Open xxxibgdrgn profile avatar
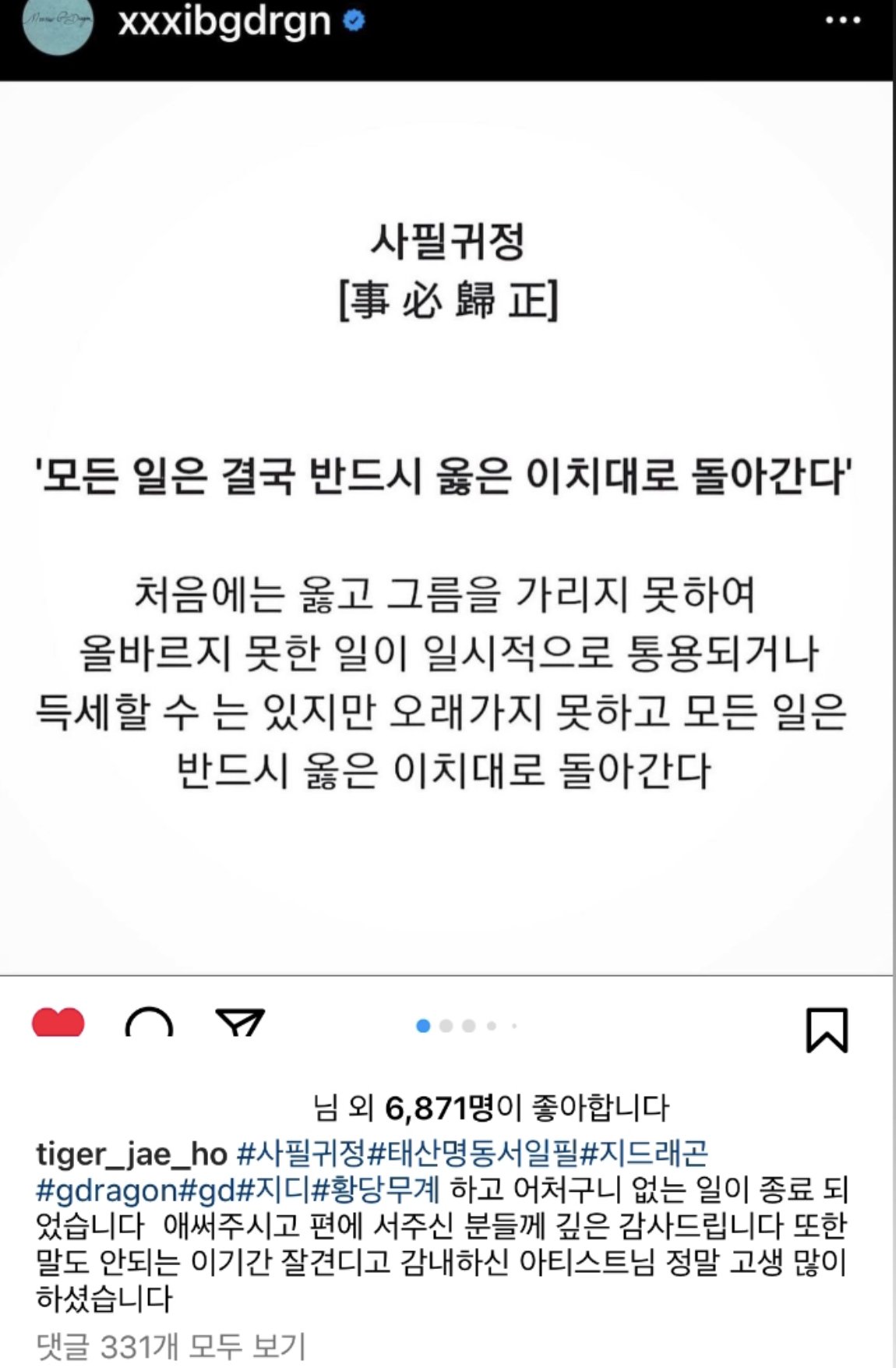The height and width of the screenshot is (1368, 896). tap(58, 23)
